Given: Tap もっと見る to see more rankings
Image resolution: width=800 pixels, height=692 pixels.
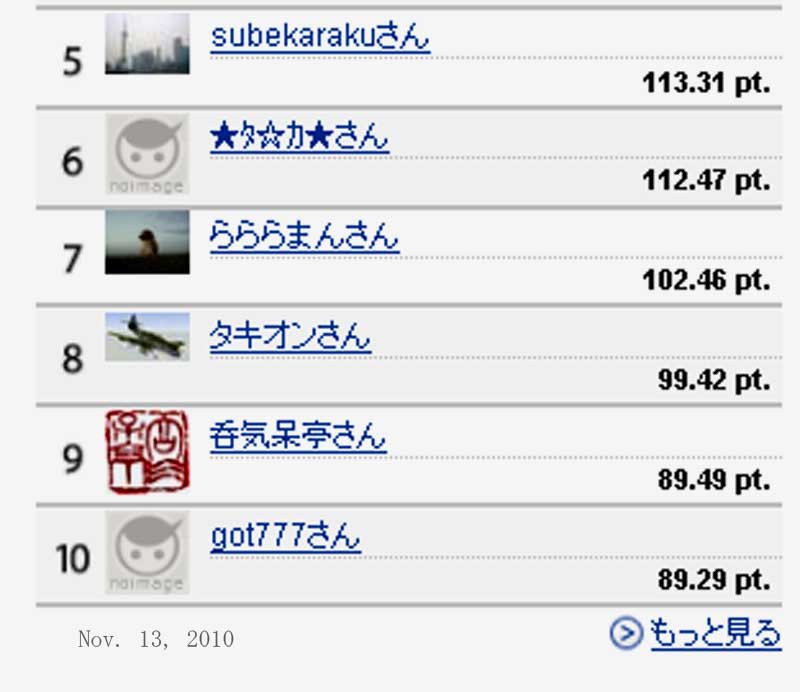Looking at the screenshot, I should tap(713, 633).
